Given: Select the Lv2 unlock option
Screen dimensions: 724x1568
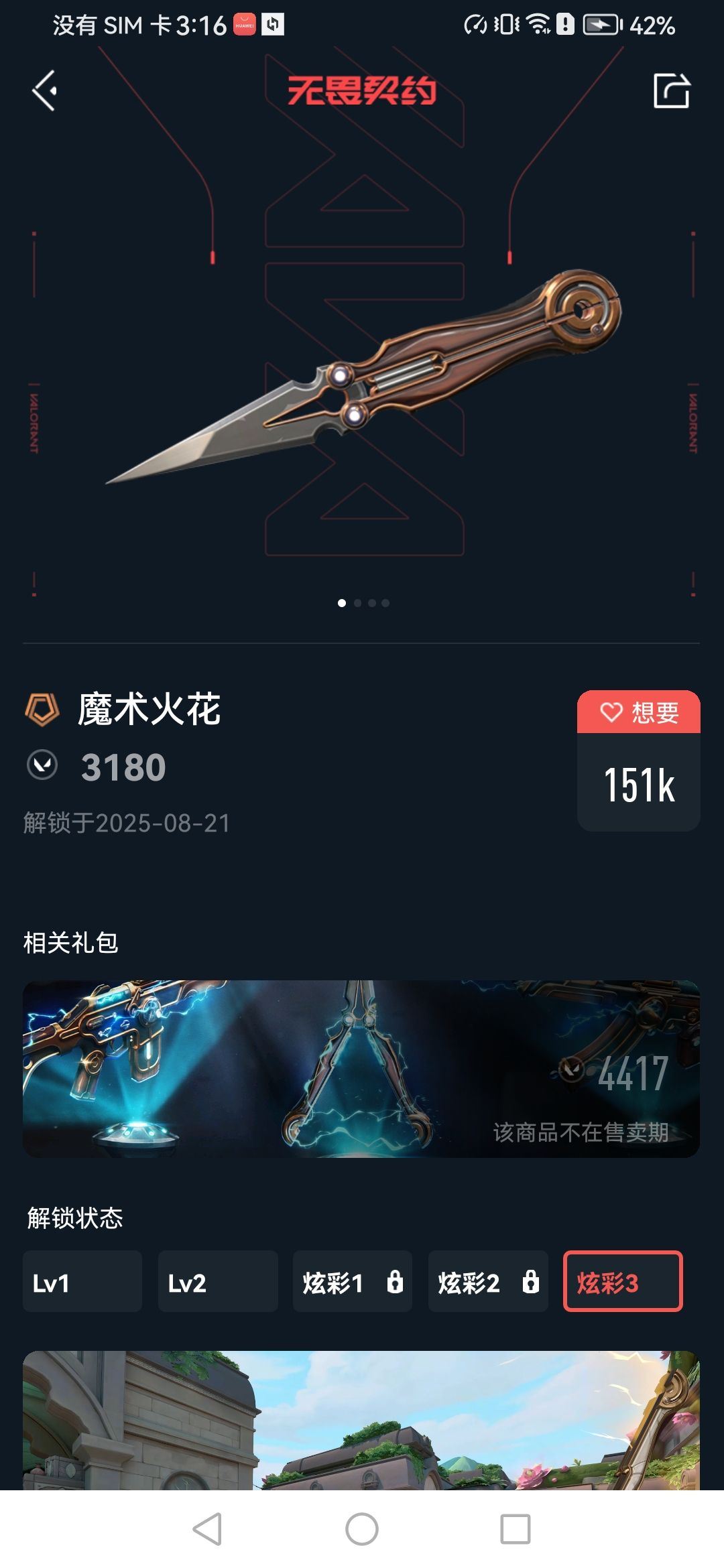Looking at the screenshot, I should [218, 1281].
